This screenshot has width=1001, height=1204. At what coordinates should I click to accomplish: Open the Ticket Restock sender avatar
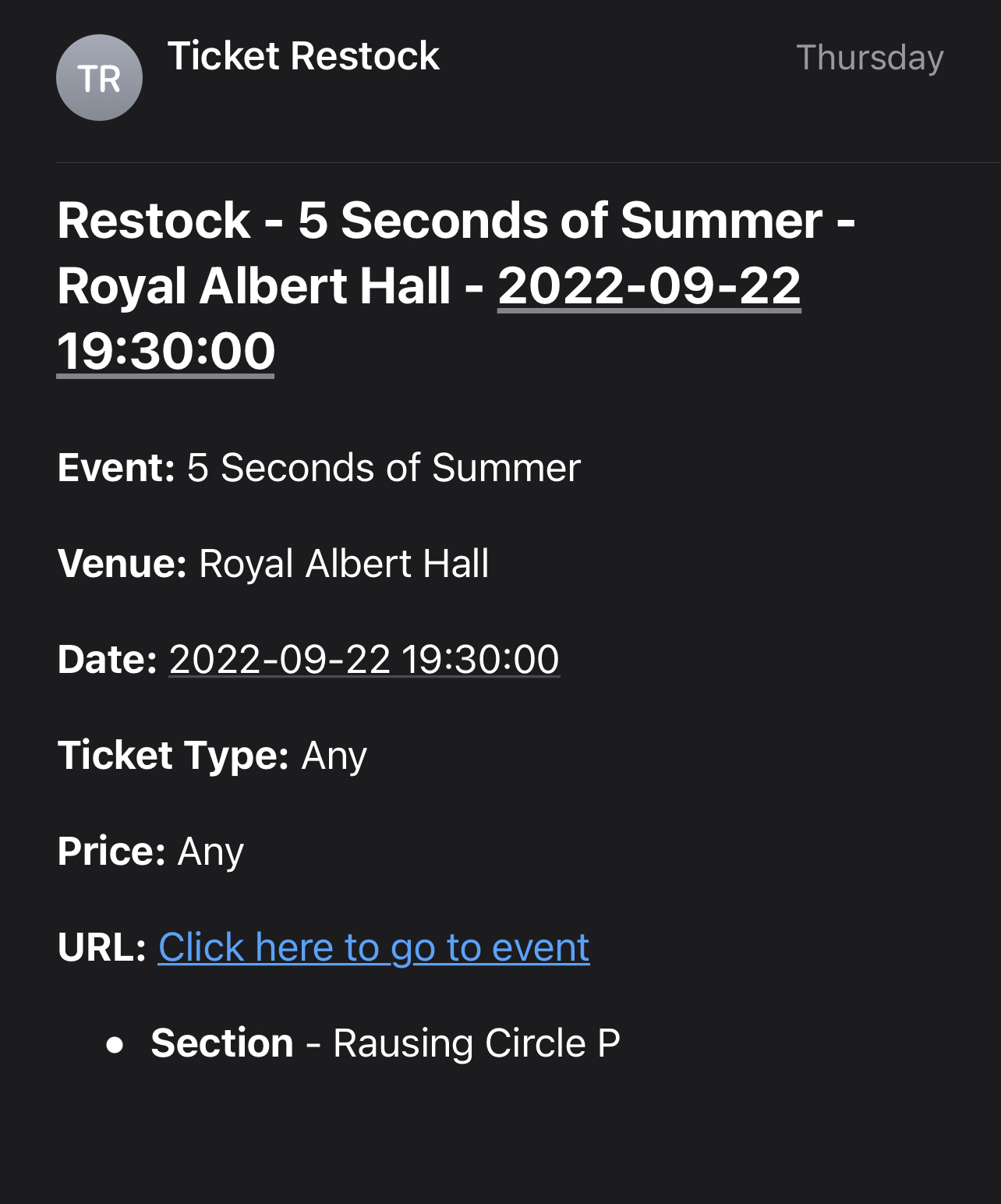tap(99, 78)
